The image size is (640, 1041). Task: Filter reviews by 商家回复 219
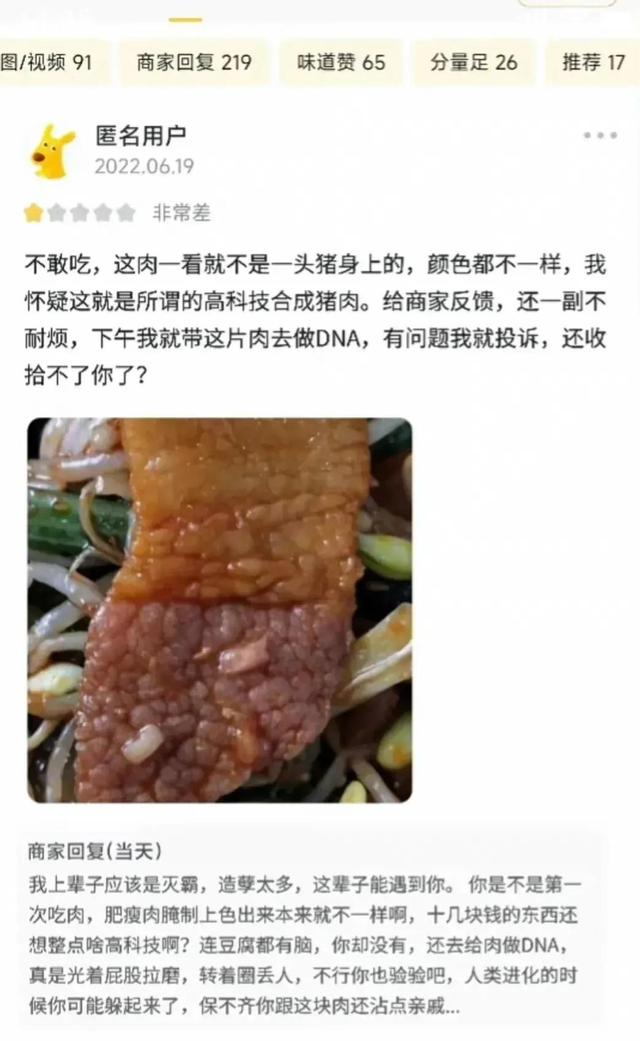(x=194, y=62)
